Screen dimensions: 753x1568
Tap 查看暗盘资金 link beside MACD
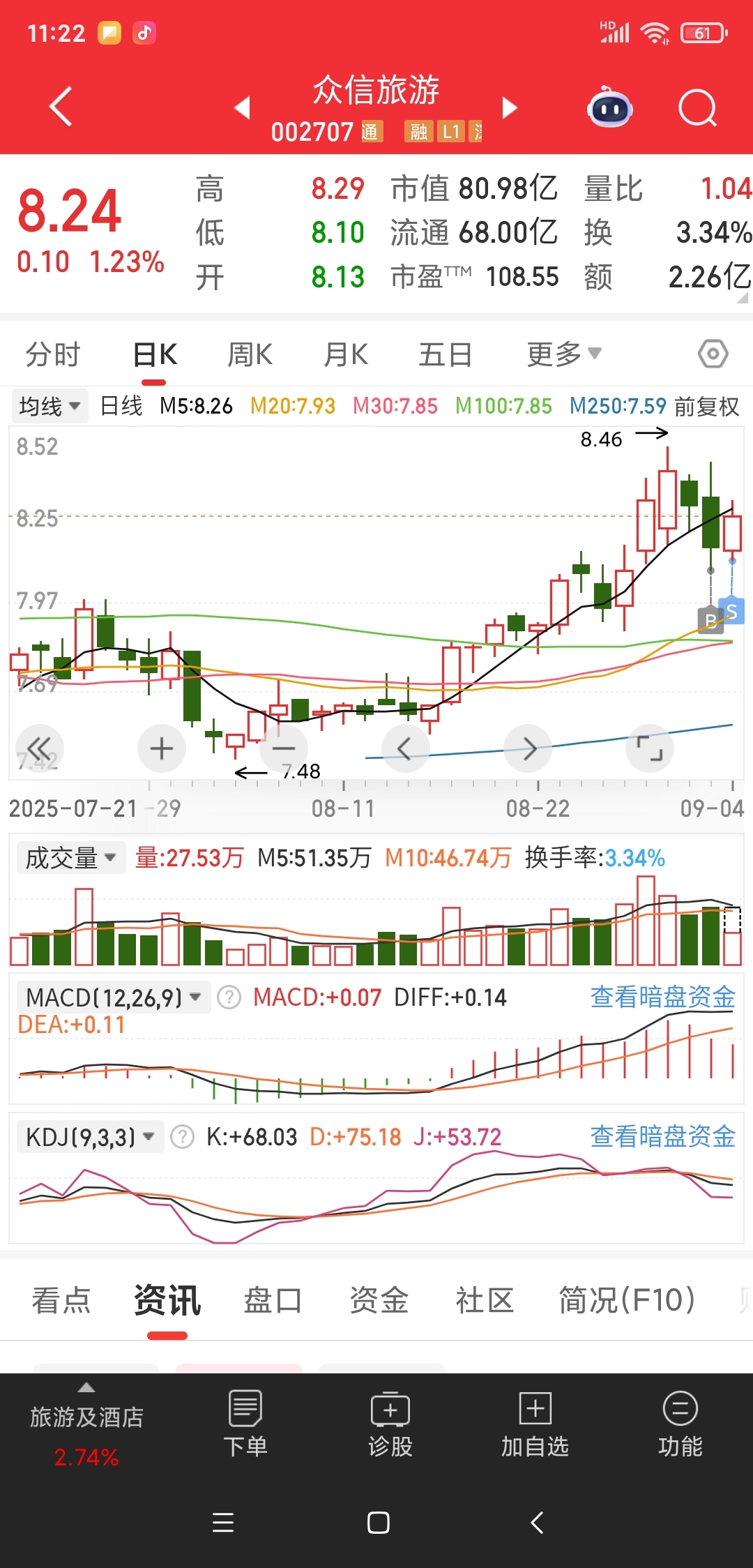(662, 997)
